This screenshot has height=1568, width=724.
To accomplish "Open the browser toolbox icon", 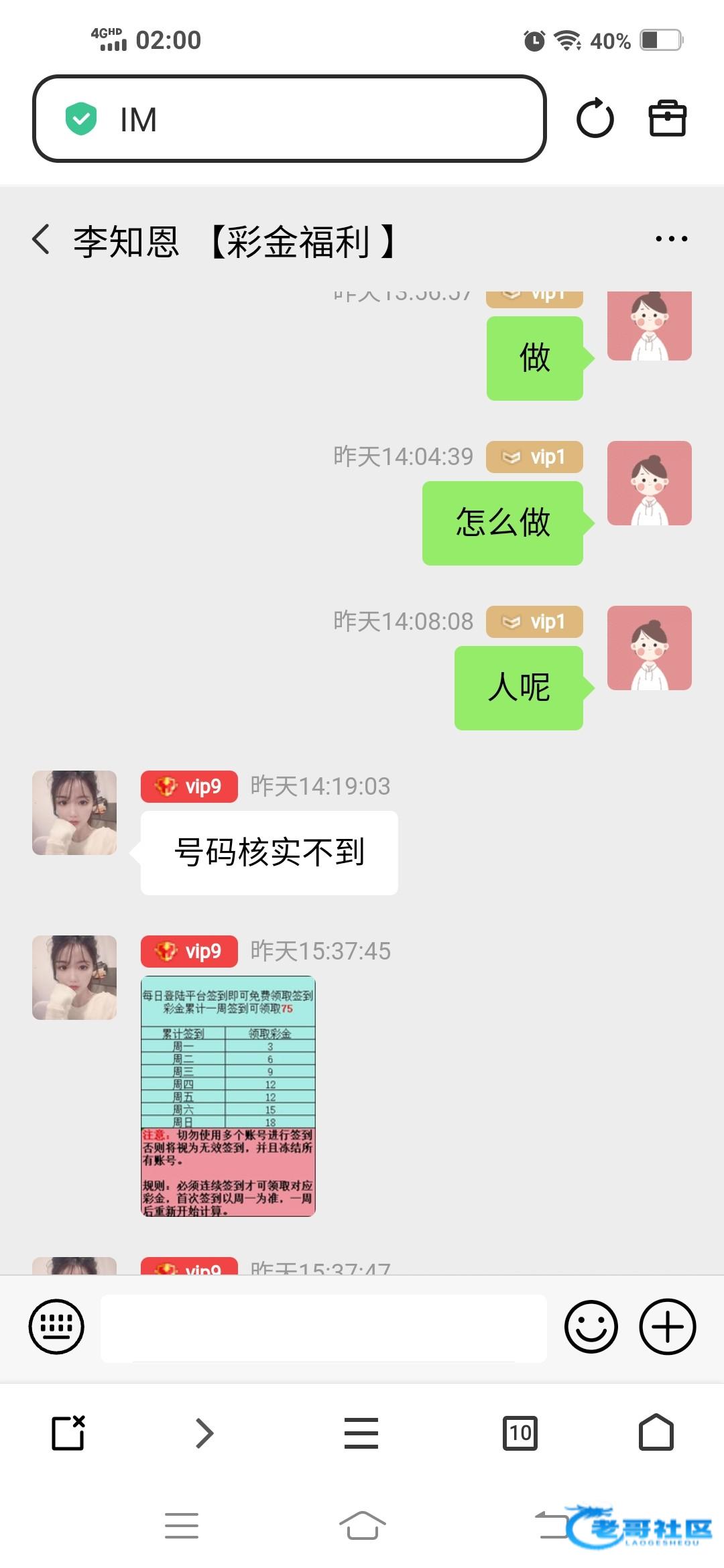I will tap(667, 119).
